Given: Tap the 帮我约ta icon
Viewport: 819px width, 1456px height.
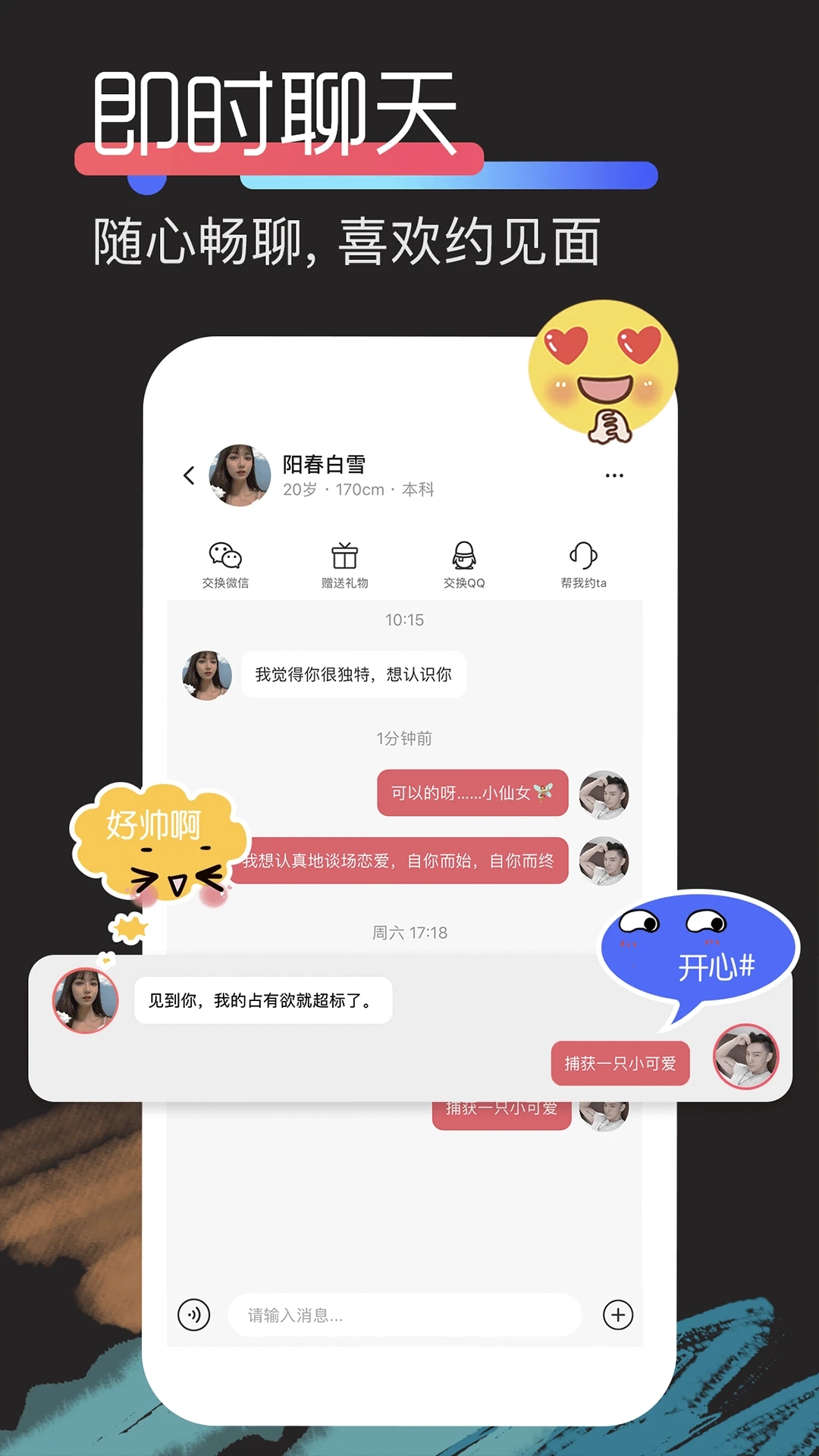Looking at the screenshot, I should click(x=585, y=558).
